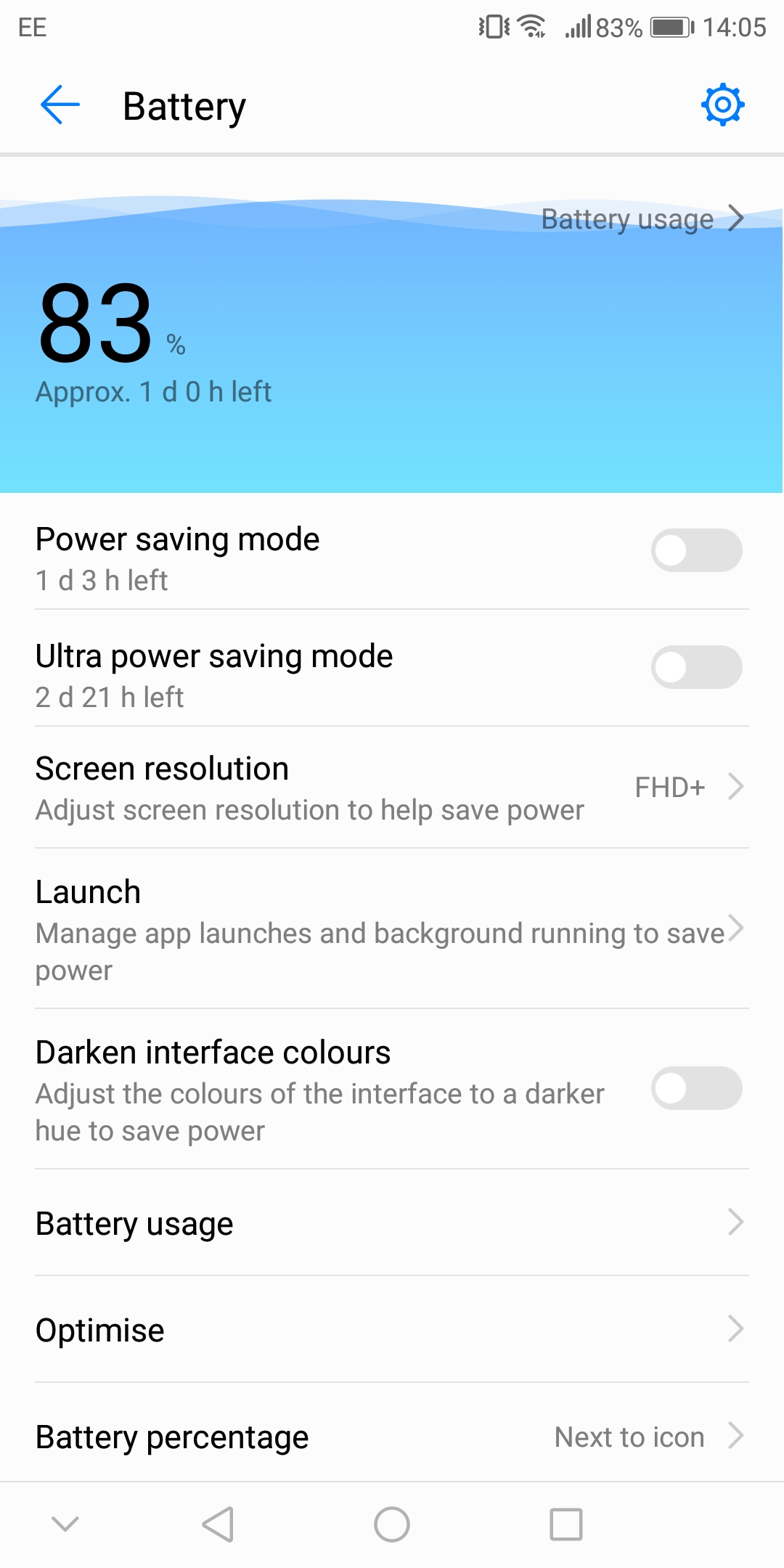Go back using the blue arrow
This screenshot has width=784, height=1568.
60,105
